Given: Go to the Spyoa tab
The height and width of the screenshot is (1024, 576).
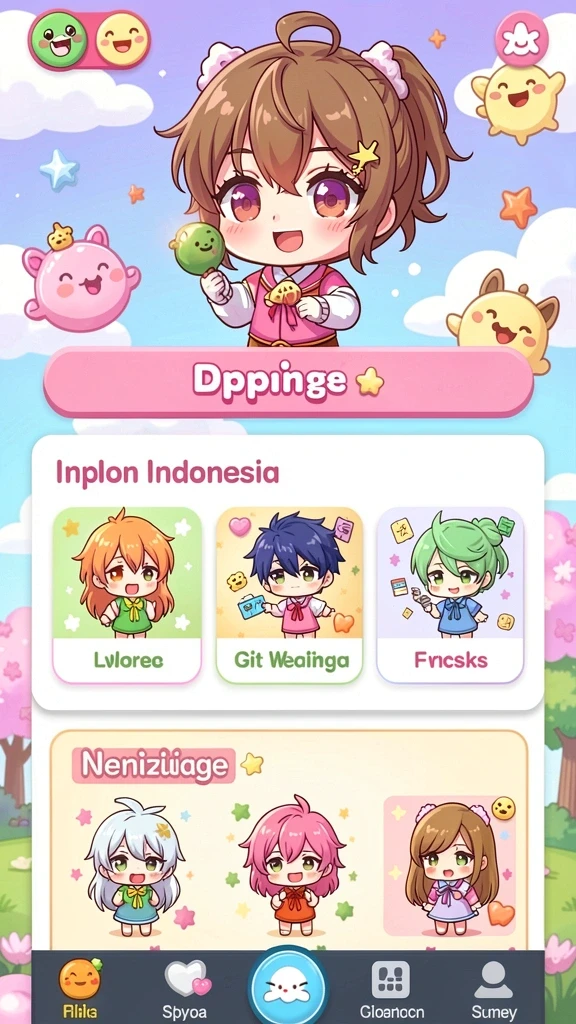Looking at the screenshot, I should pos(185,987).
